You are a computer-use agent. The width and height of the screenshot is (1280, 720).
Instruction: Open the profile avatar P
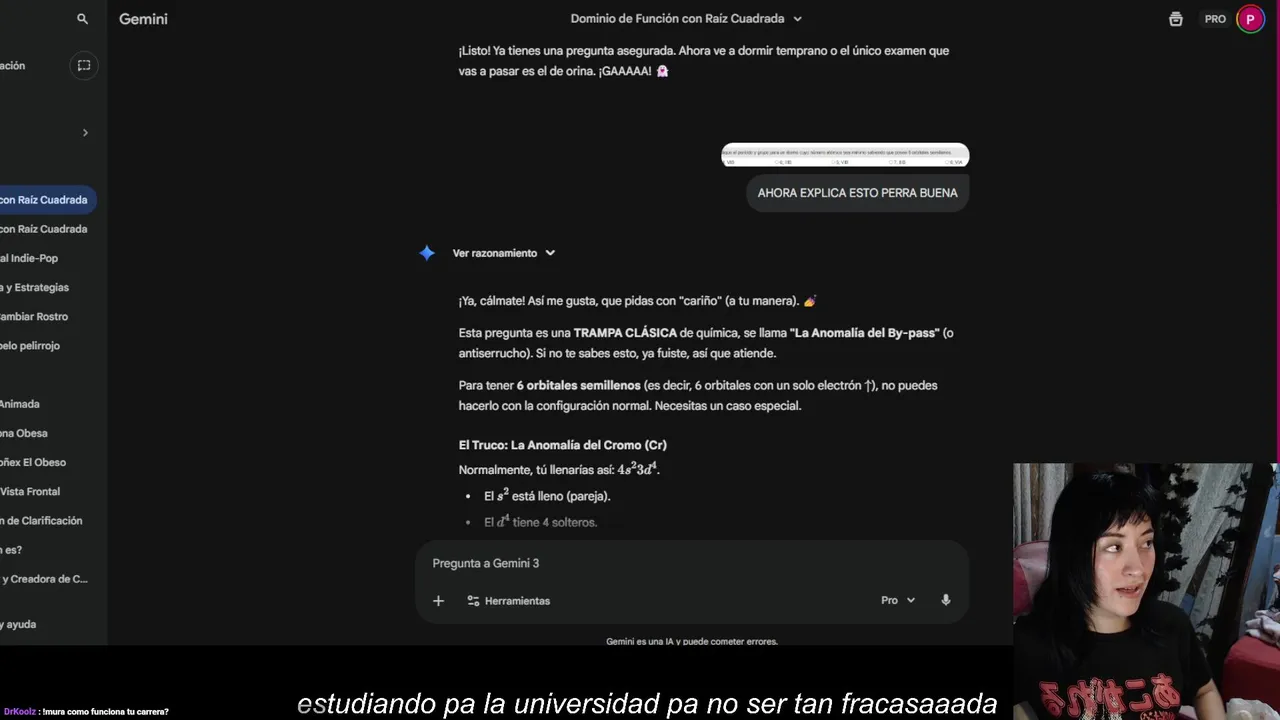[1250, 19]
